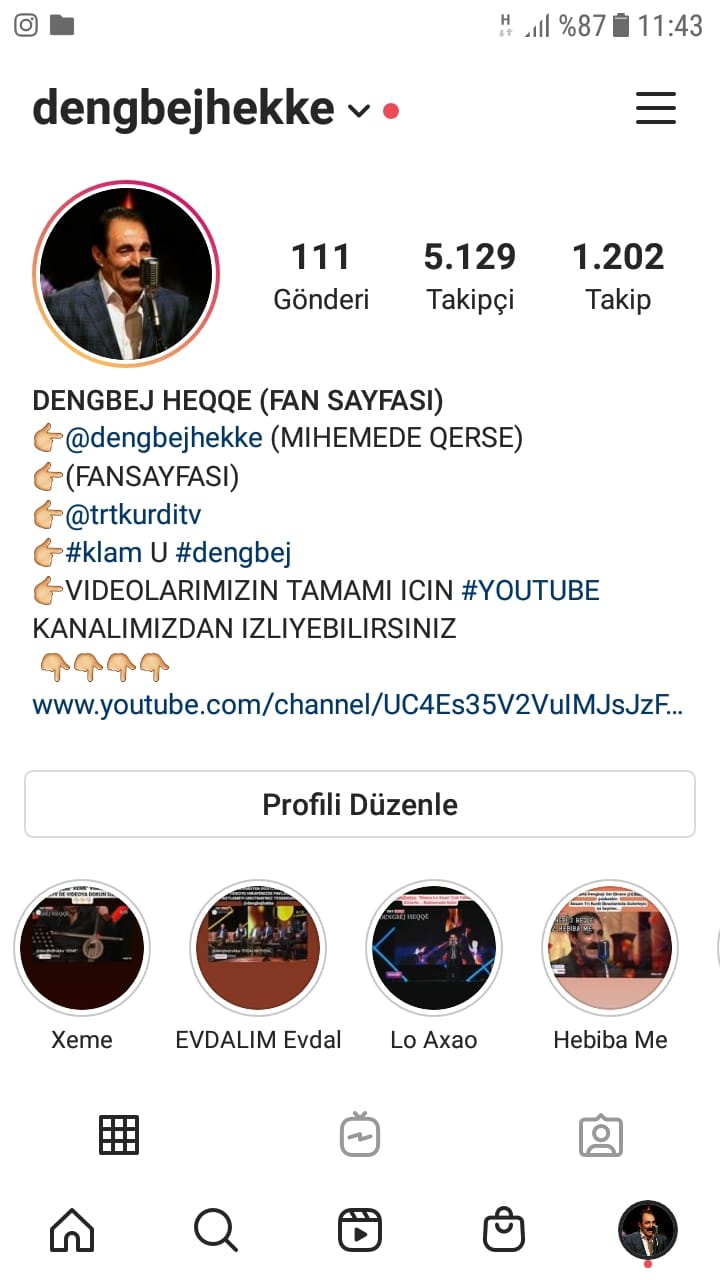Tap Profili Düzenle to edit profile
This screenshot has height=1280, width=720.
pyautogui.click(x=360, y=804)
